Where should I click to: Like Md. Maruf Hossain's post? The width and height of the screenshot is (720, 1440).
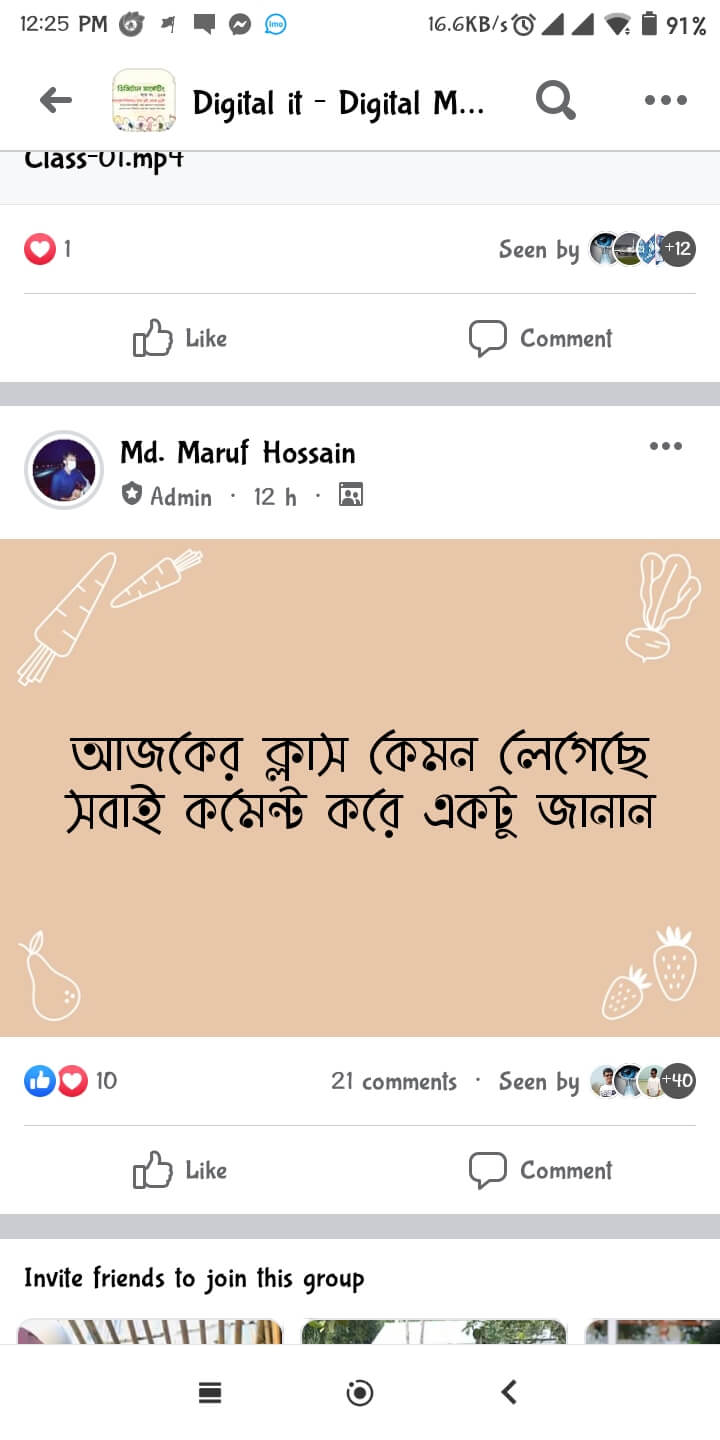[x=181, y=1170]
